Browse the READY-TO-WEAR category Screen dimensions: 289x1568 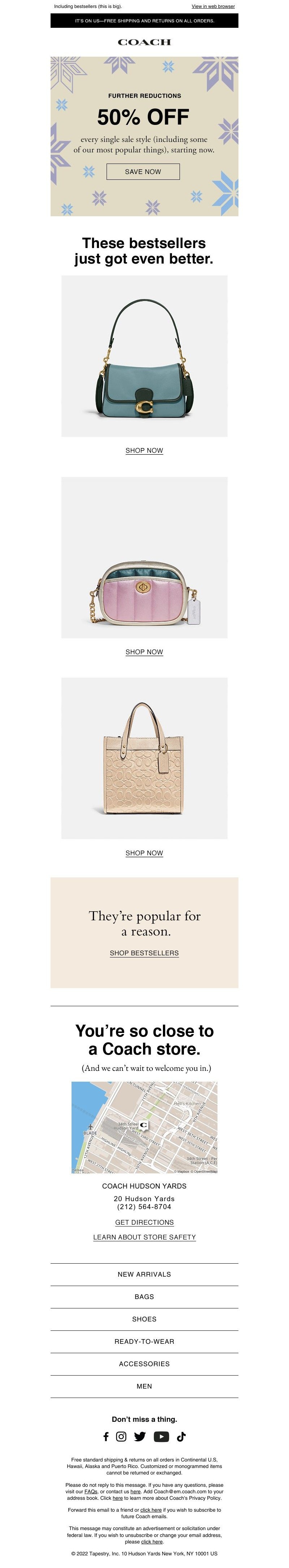click(144, 1342)
